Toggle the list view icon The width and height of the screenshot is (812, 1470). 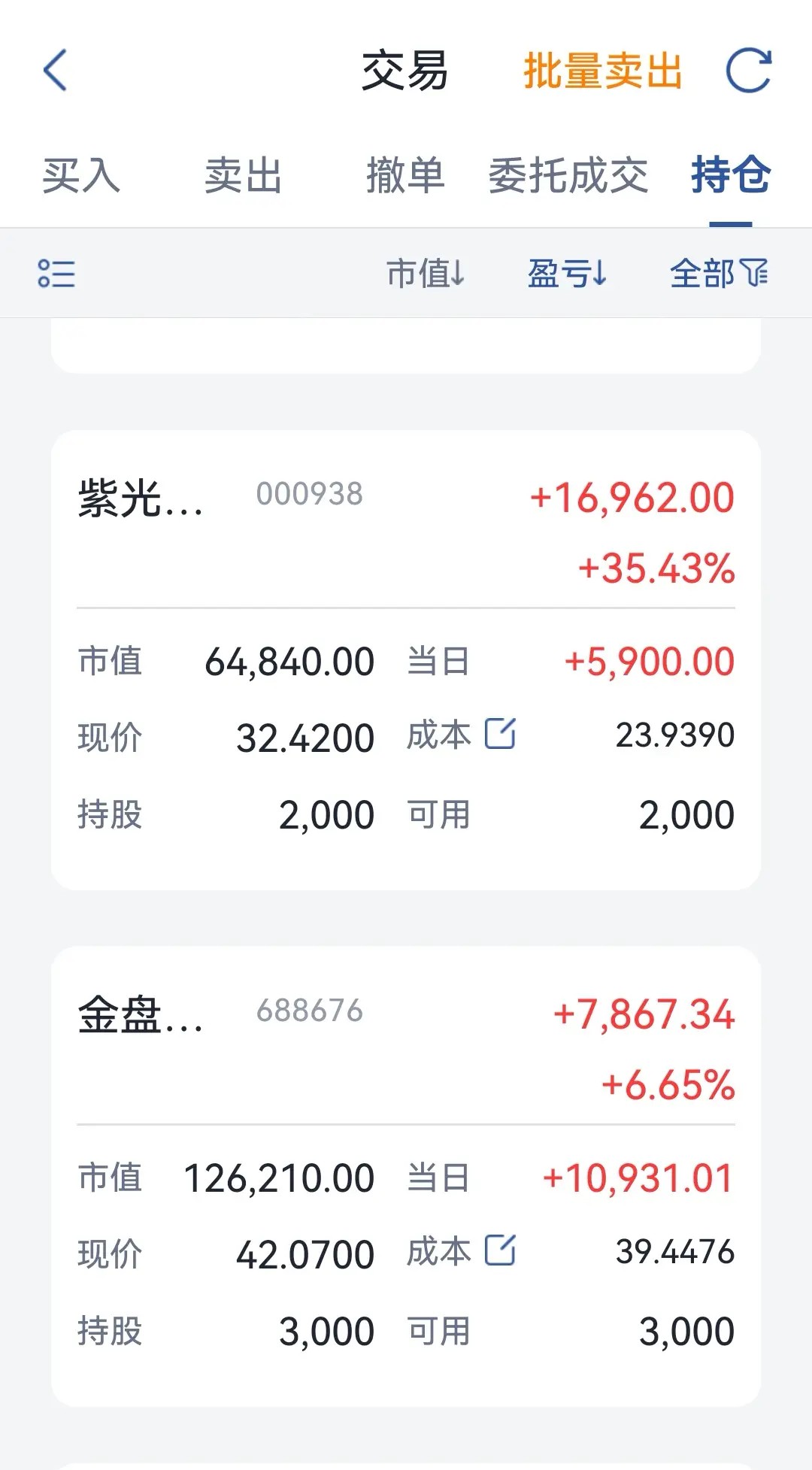coord(56,274)
